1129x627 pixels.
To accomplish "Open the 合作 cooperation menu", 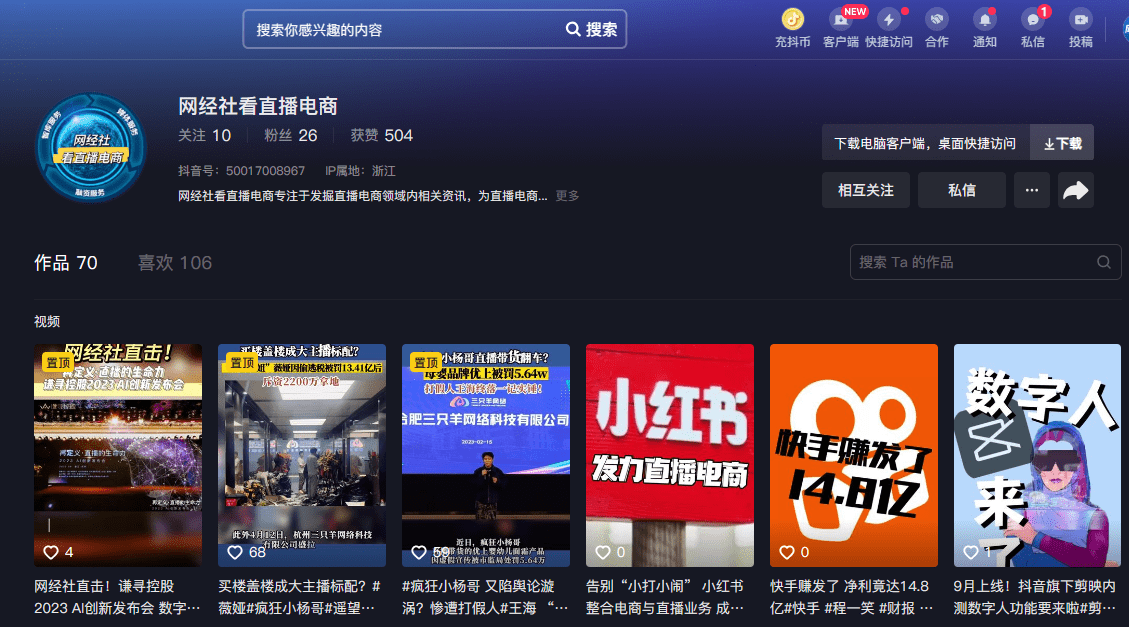I will [x=936, y=28].
